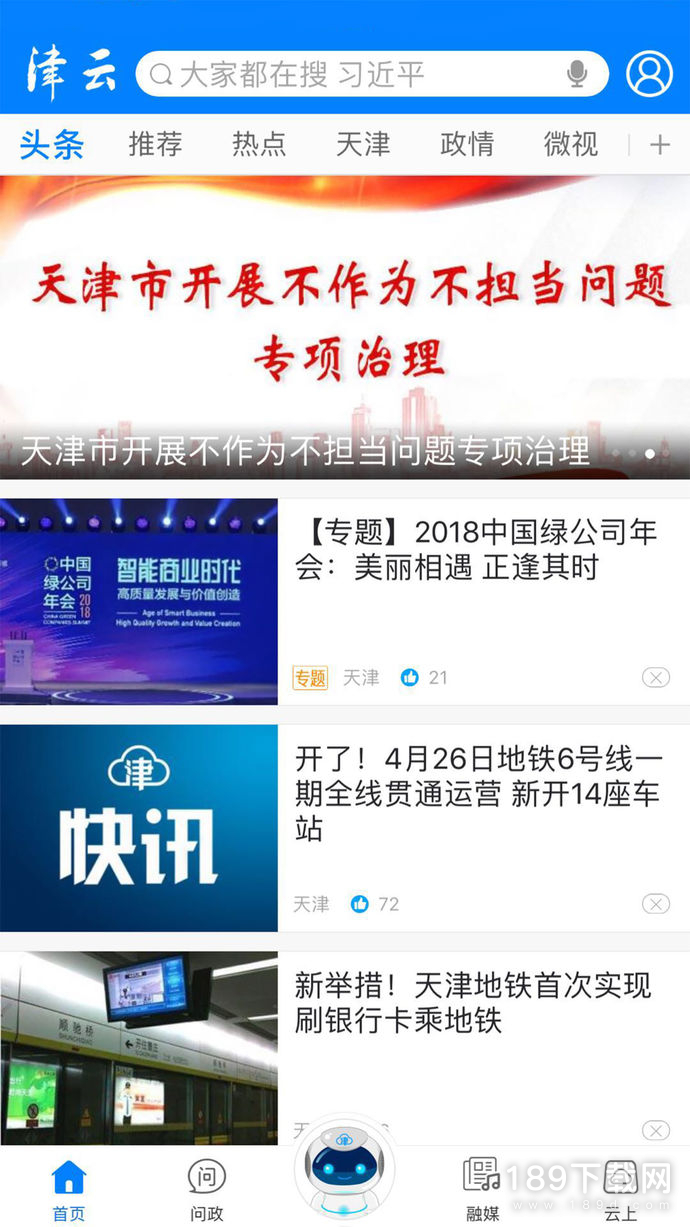Screen dimensions: 690x1227
Task: Open the 不作为不担当问题专项治理 banner
Action: point(345,327)
